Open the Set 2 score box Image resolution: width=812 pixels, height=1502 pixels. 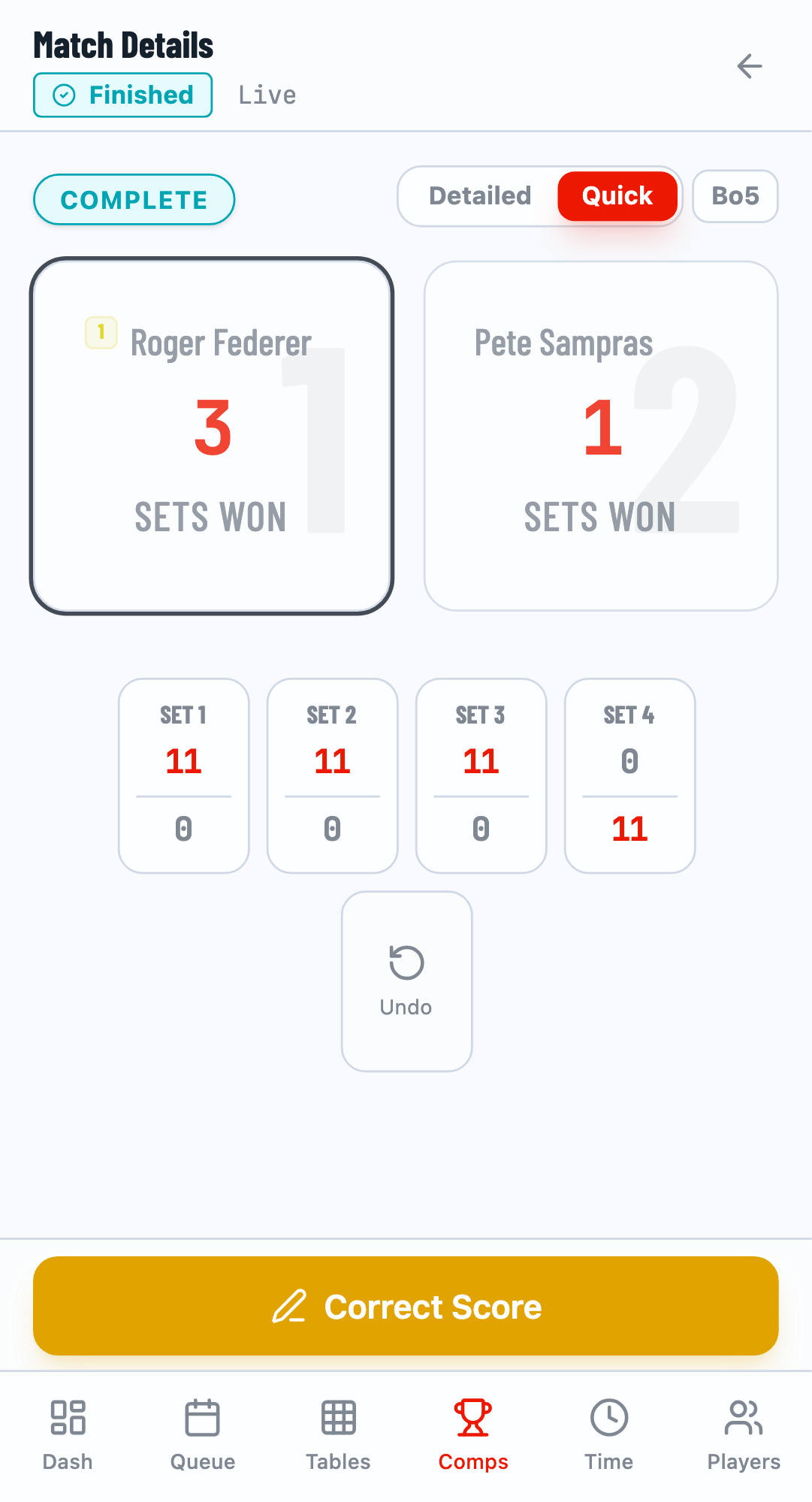click(x=332, y=775)
